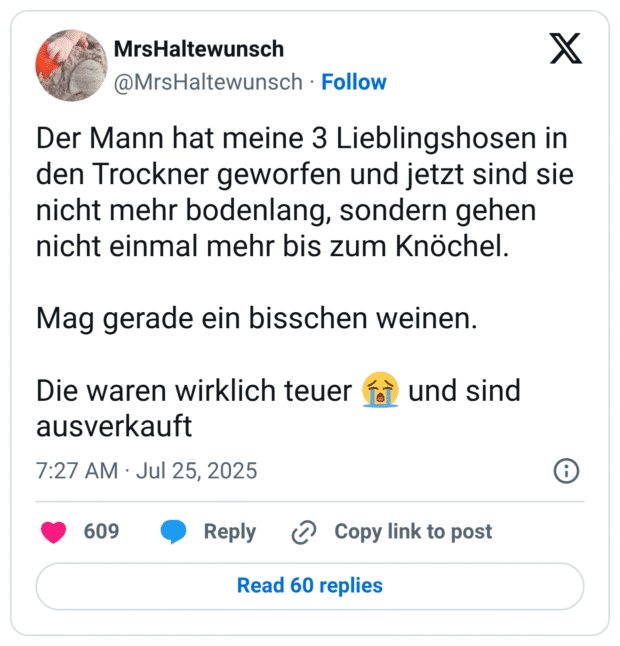Follow MrsHaltewunsch
620x646 pixels.
coord(353,82)
